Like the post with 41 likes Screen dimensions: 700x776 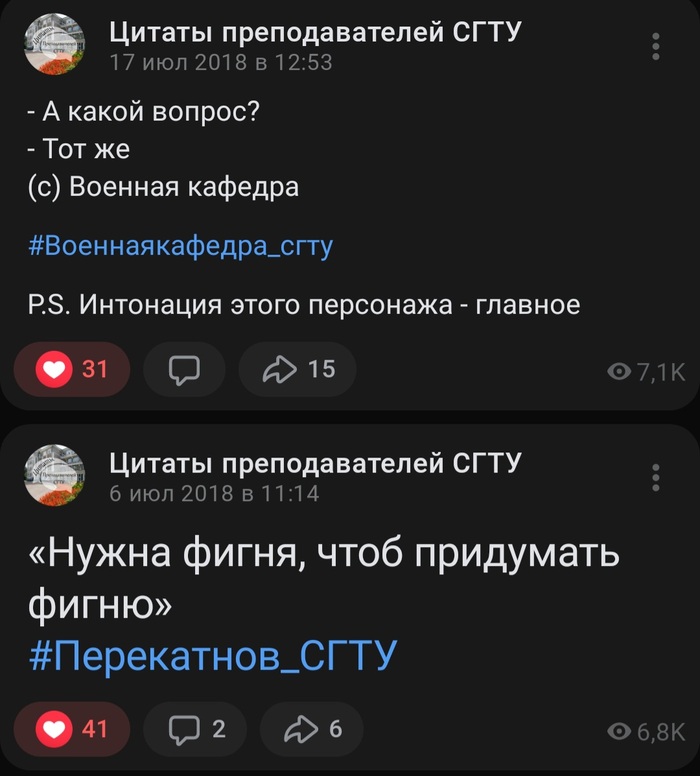(72, 729)
